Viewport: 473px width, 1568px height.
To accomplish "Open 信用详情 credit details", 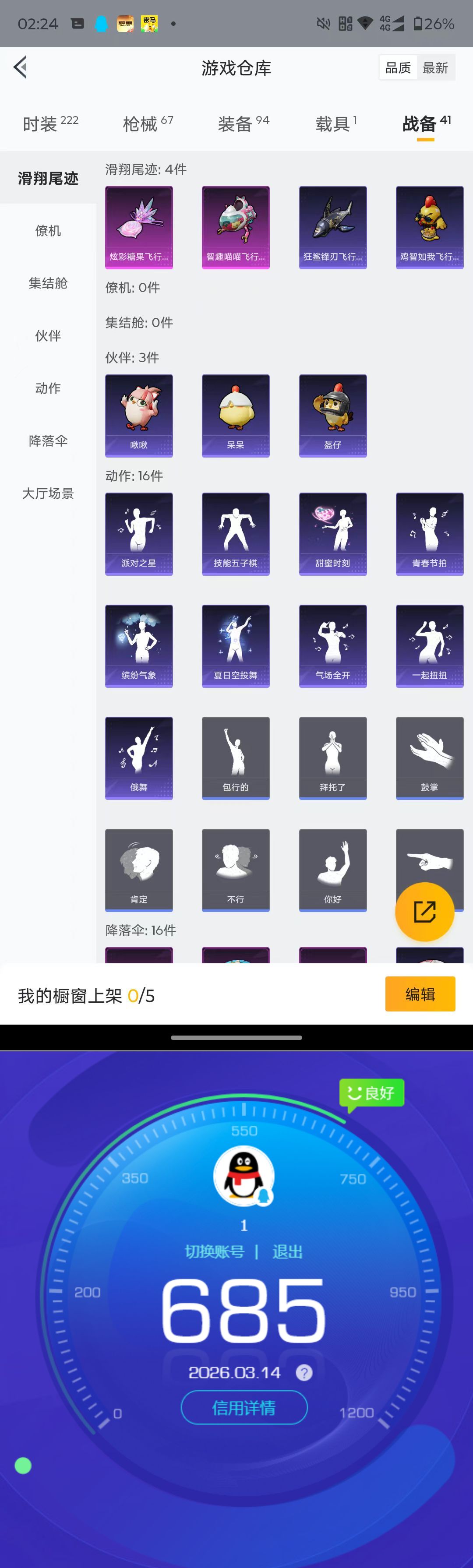I will [244, 1407].
